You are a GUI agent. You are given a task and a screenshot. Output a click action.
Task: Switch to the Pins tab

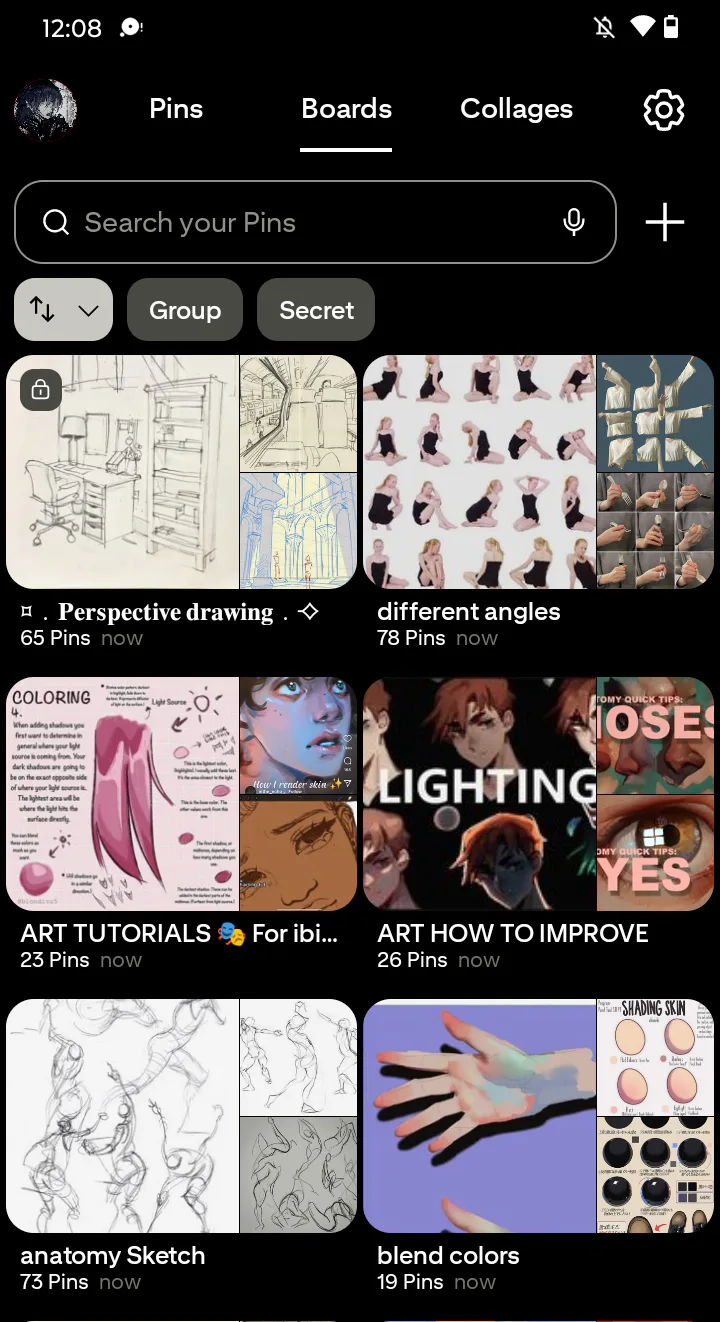coord(176,109)
